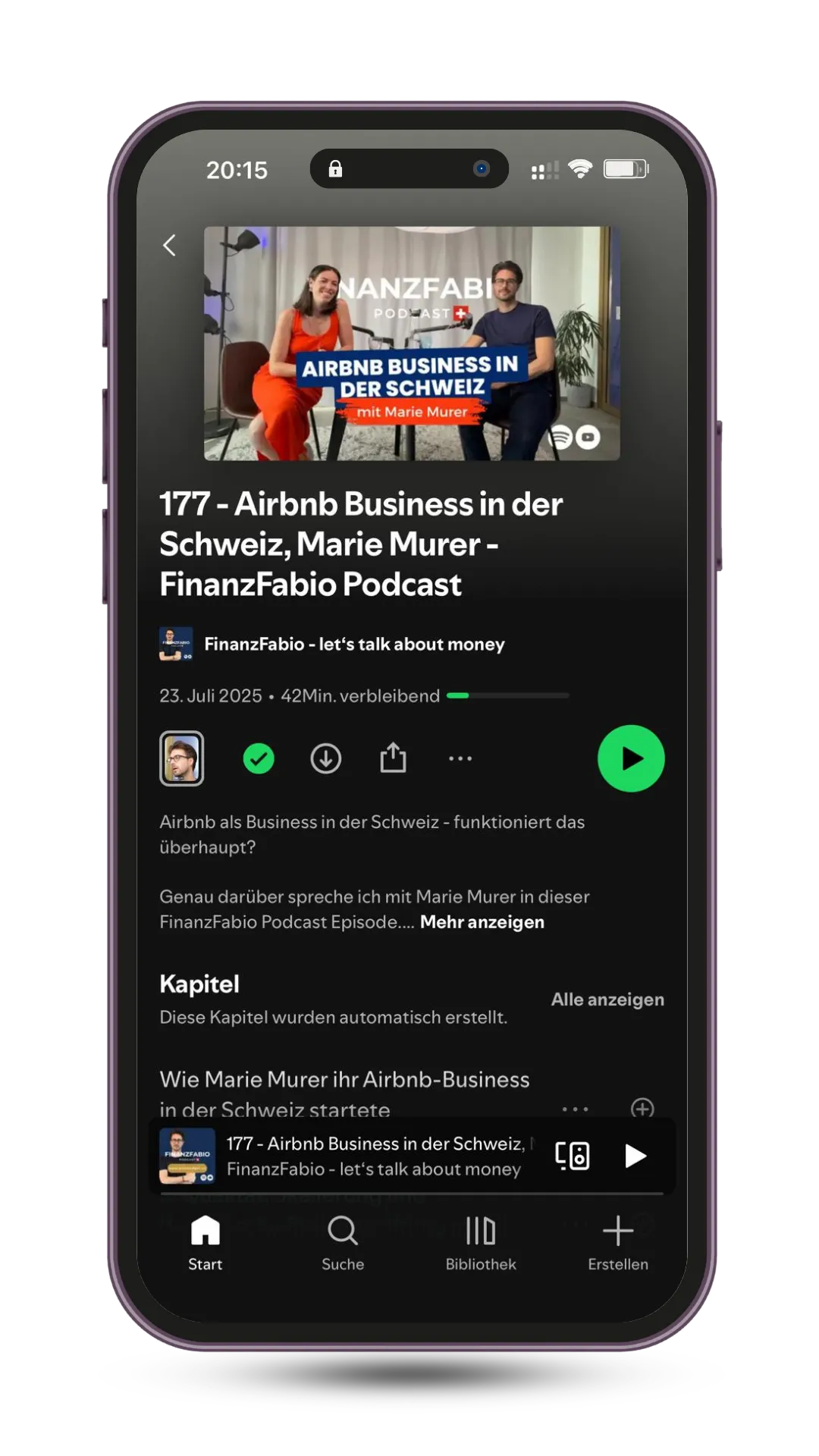819x1456 pixels.
Task: Show all chapters via Alle anzeigen
Action: click(607, 999)
